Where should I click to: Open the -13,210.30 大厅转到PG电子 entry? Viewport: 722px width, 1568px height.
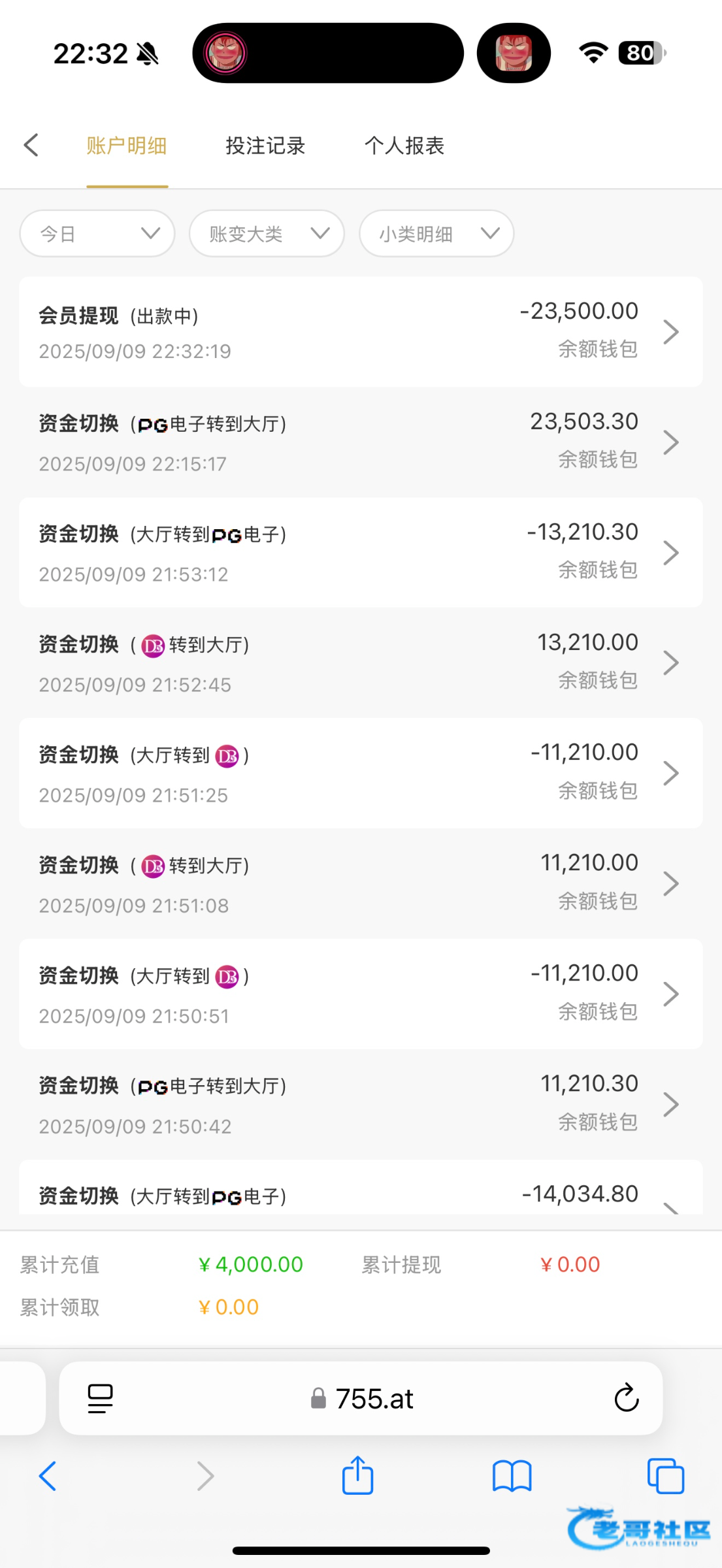pos(361,552)
